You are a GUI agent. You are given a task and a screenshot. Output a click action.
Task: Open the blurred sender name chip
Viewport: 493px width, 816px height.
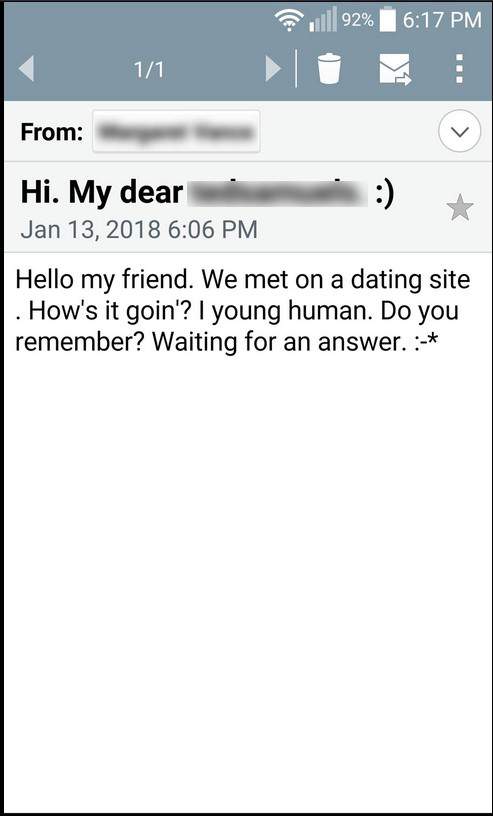point(176,132)
